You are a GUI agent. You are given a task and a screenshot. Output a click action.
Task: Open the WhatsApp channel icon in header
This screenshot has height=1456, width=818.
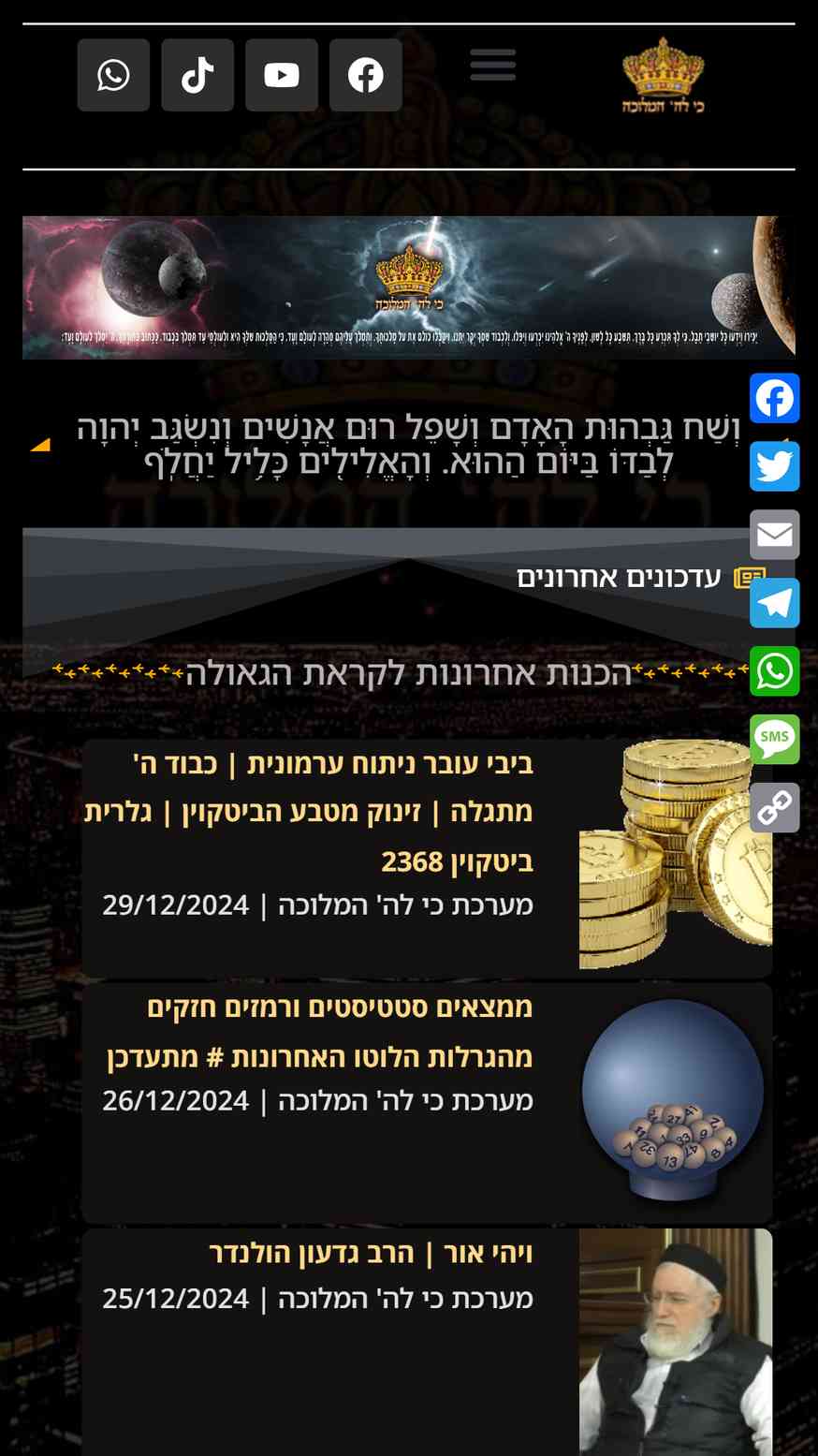tap(113, 75)
